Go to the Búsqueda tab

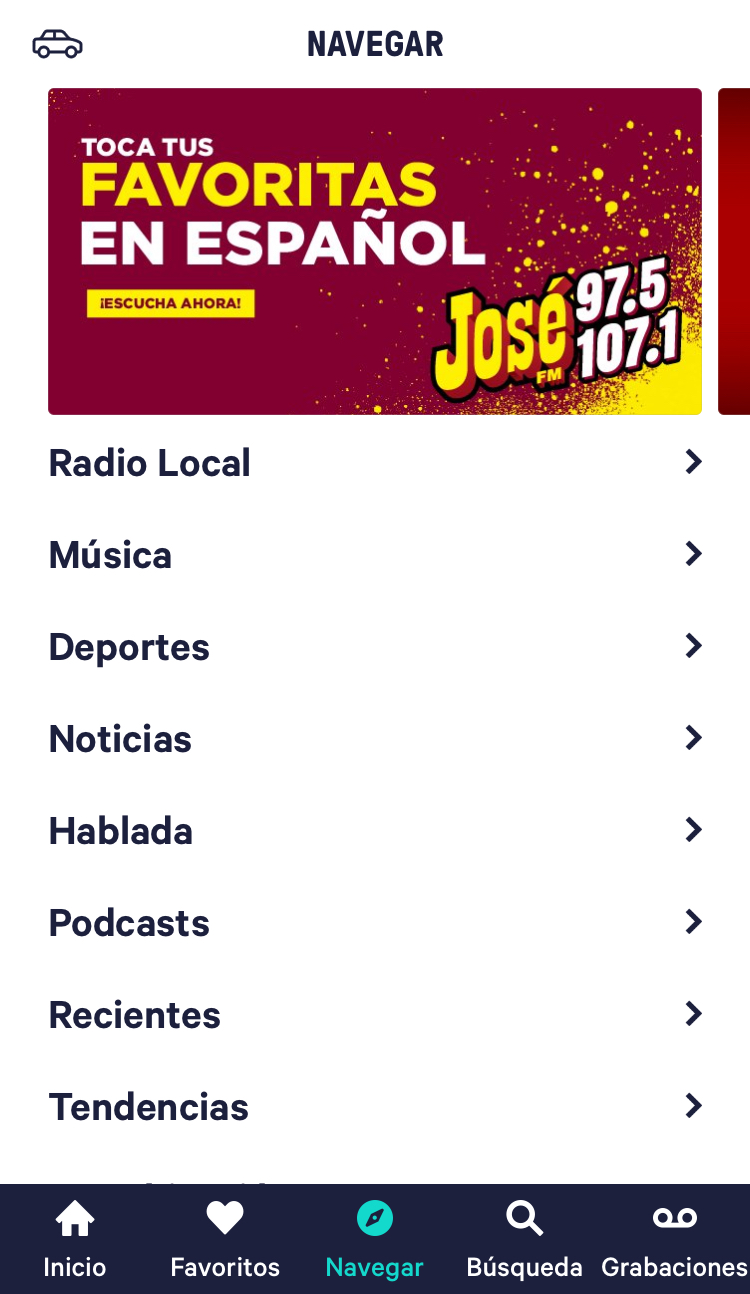pos(524,1240)
